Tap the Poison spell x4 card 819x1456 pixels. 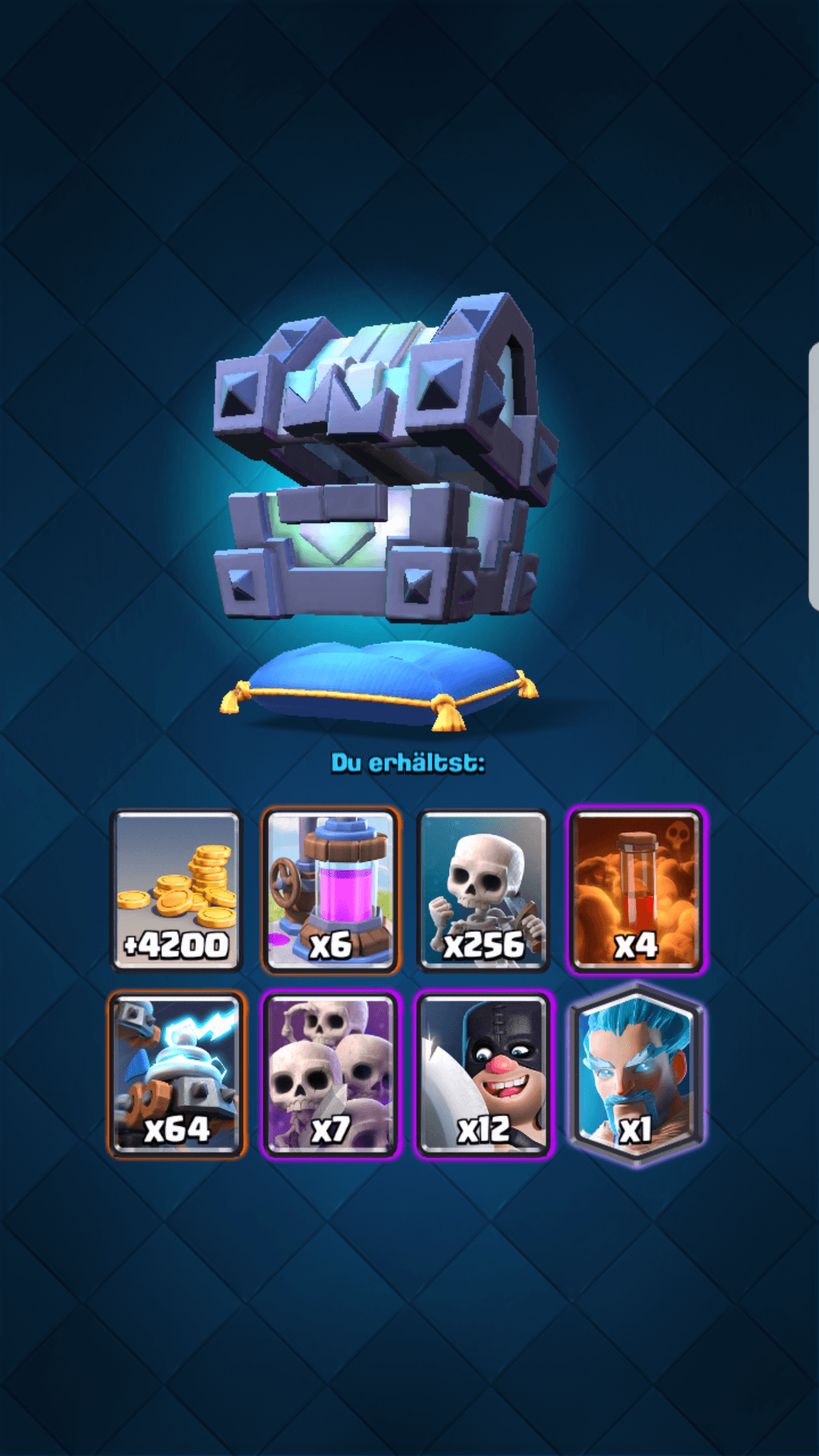pos(637,890)
